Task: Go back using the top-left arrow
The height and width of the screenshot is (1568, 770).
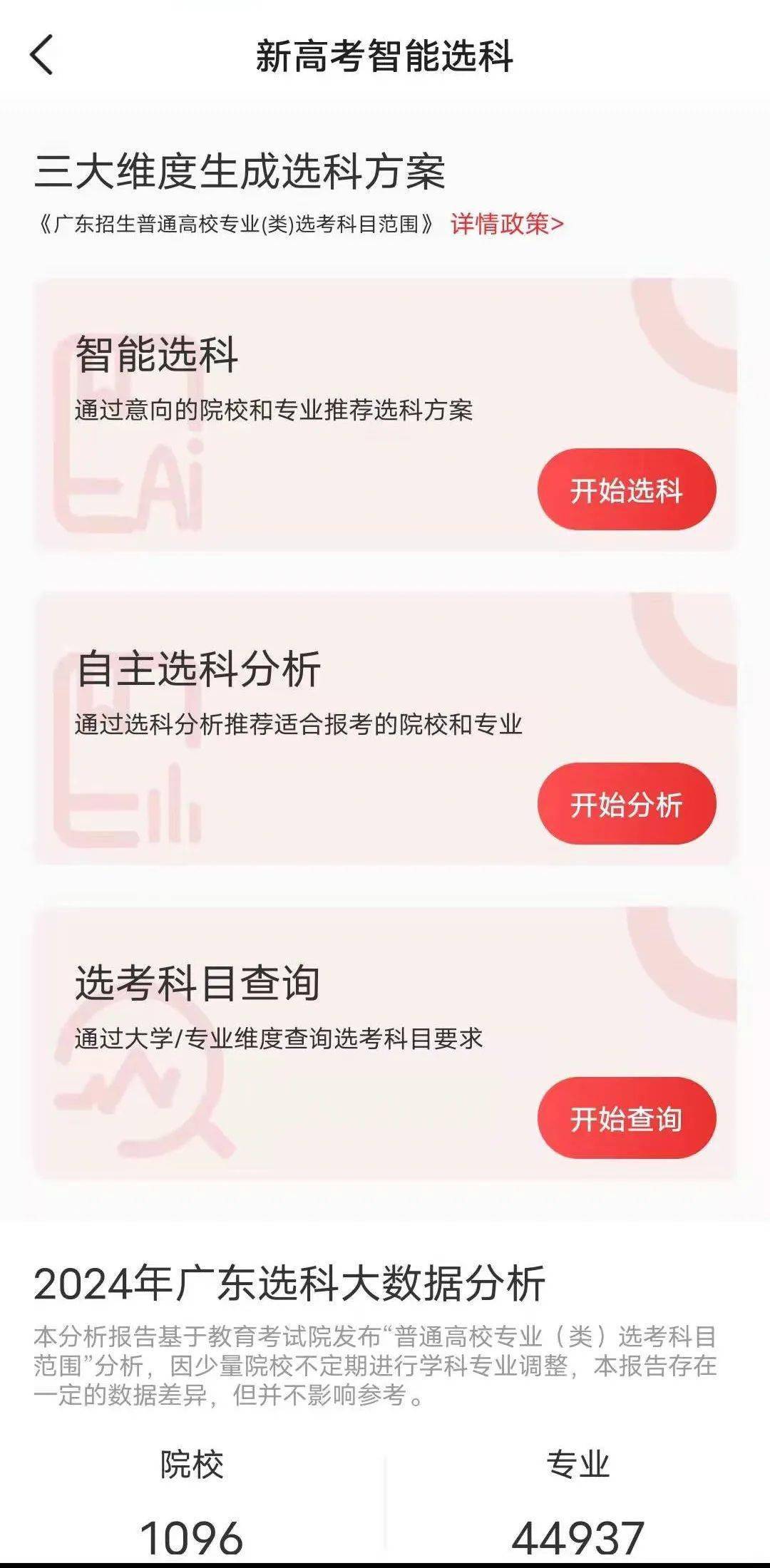Action: [42, 56]
